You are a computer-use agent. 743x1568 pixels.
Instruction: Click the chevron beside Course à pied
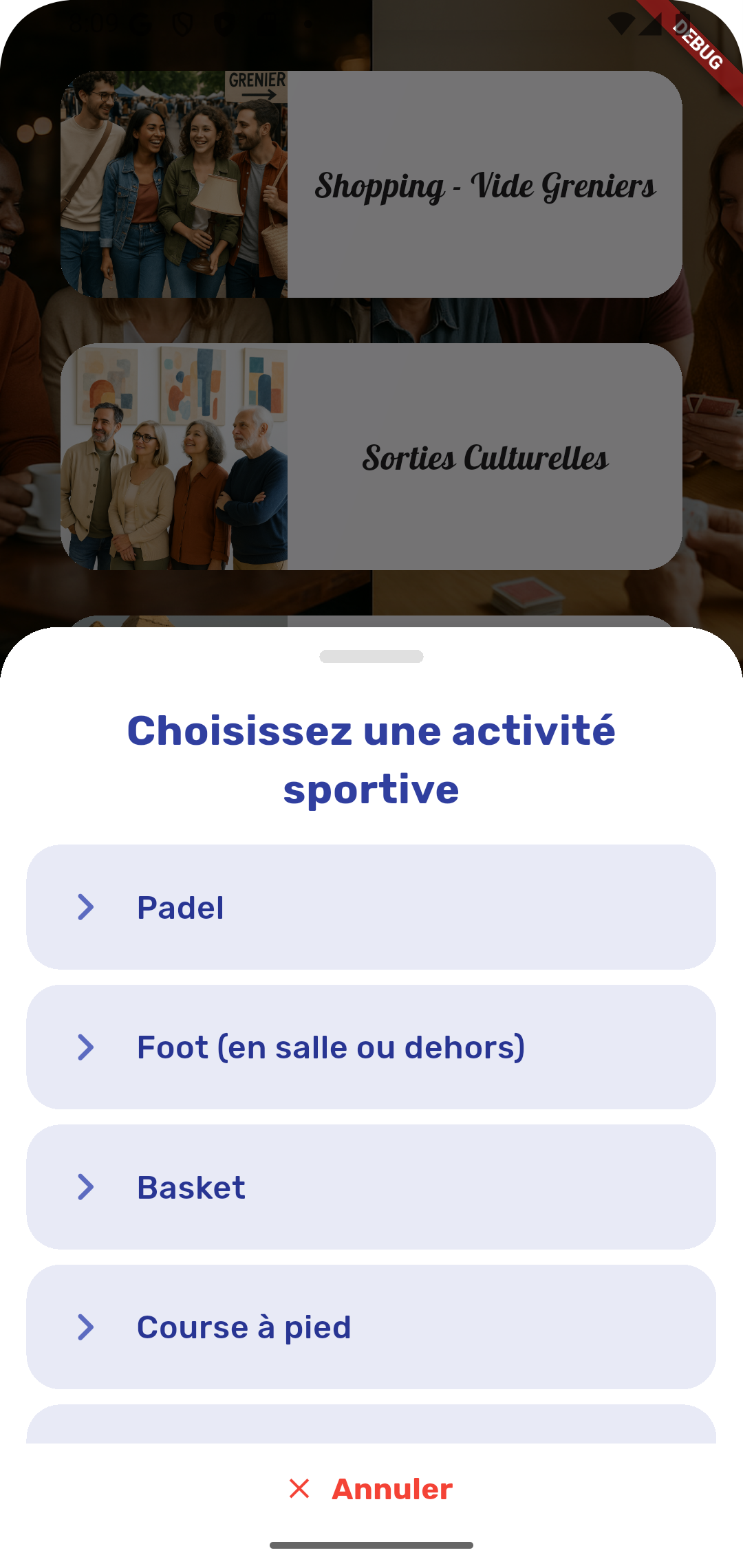(x=85, y=1327)
